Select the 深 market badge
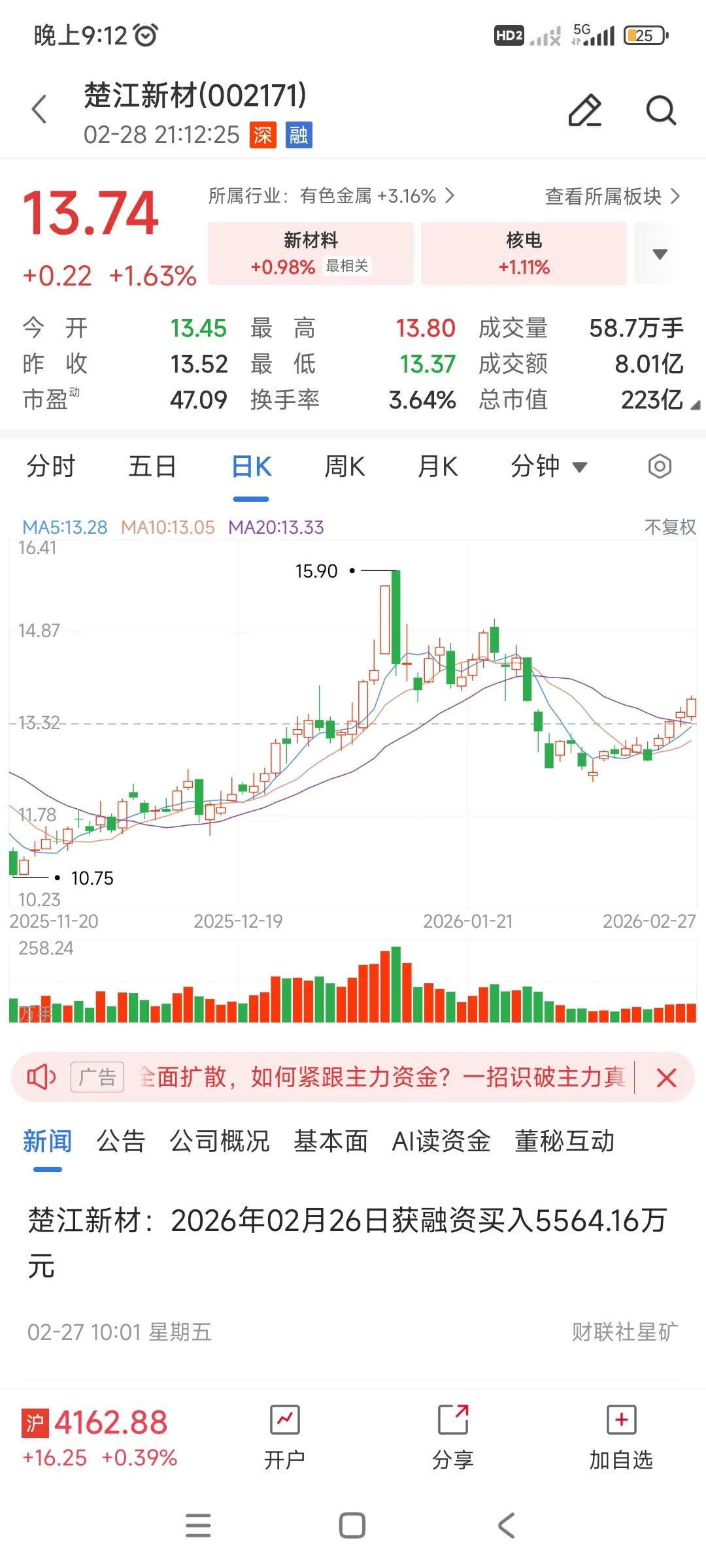 pos(263,135)
